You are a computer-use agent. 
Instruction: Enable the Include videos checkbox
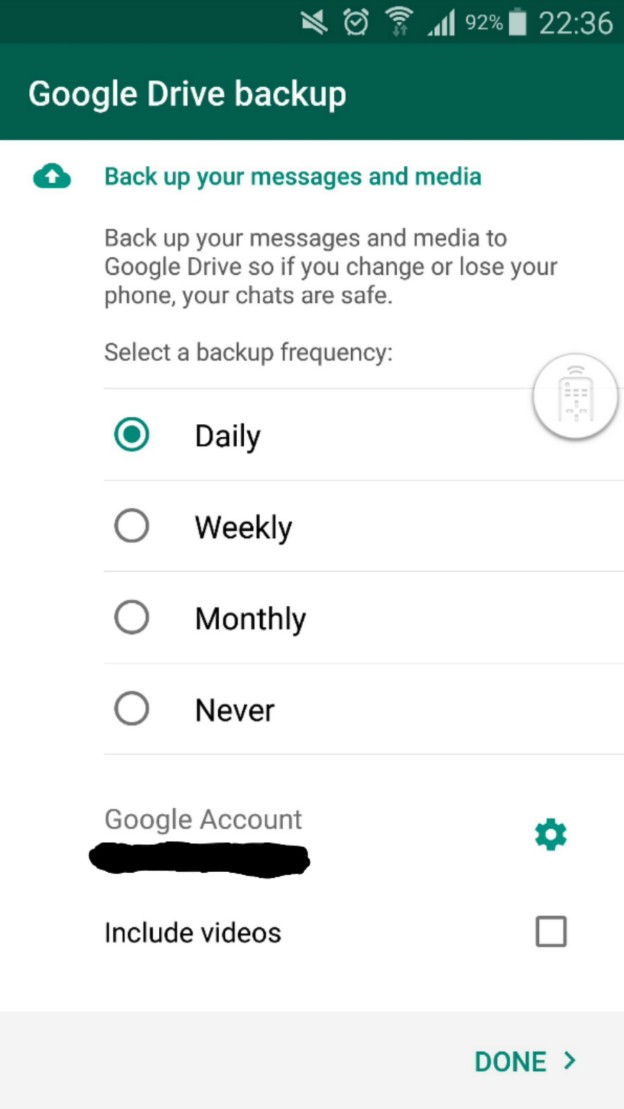pos(551,932)
